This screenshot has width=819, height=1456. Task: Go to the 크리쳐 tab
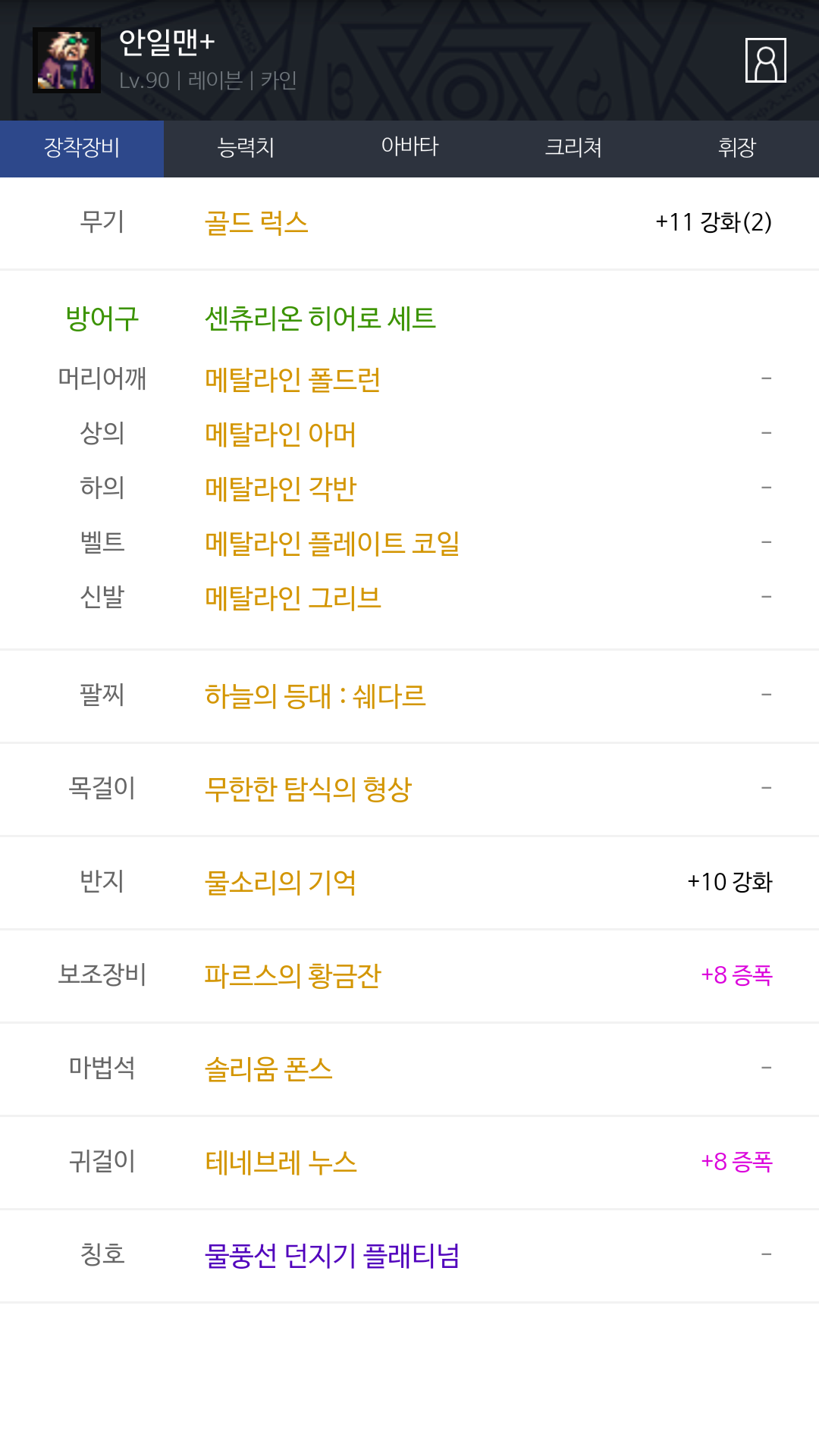pos(573,148)
